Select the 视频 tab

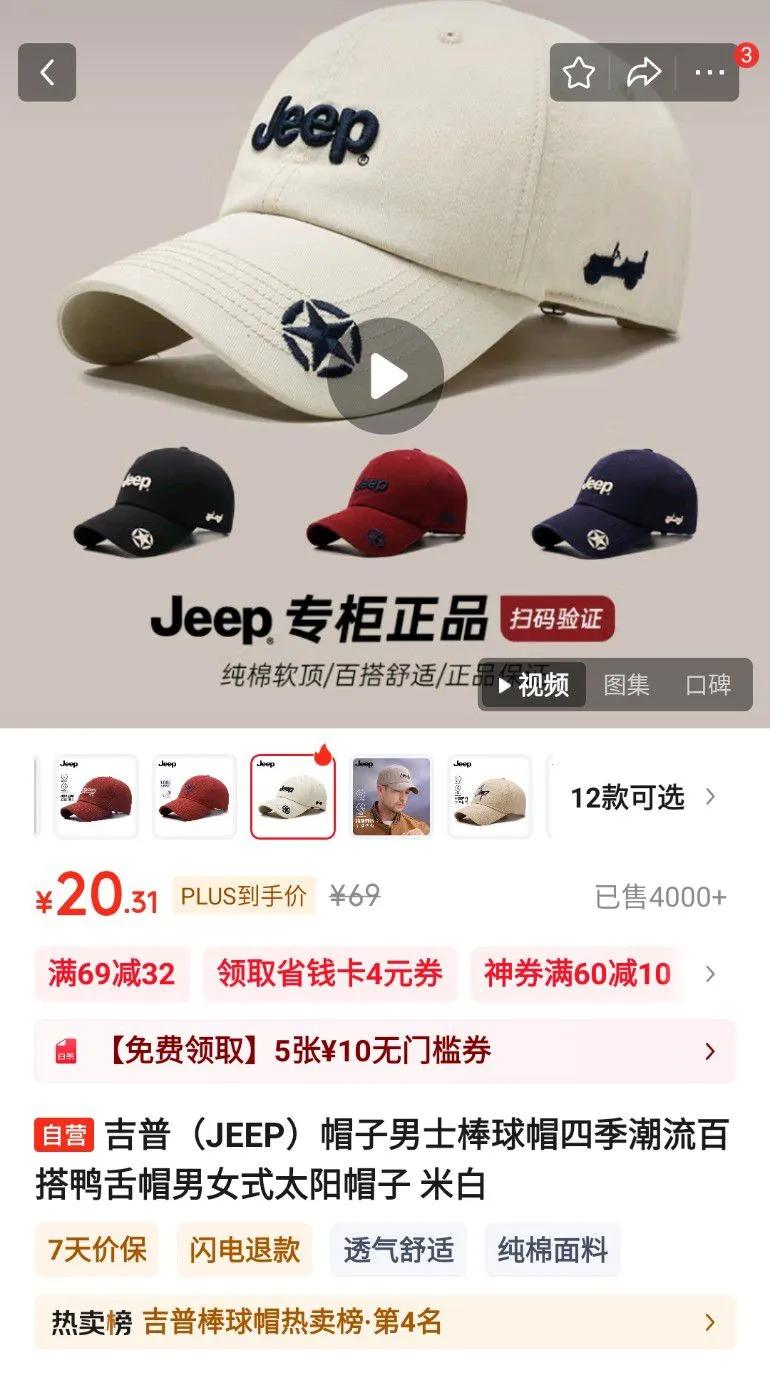click(534, 685)
